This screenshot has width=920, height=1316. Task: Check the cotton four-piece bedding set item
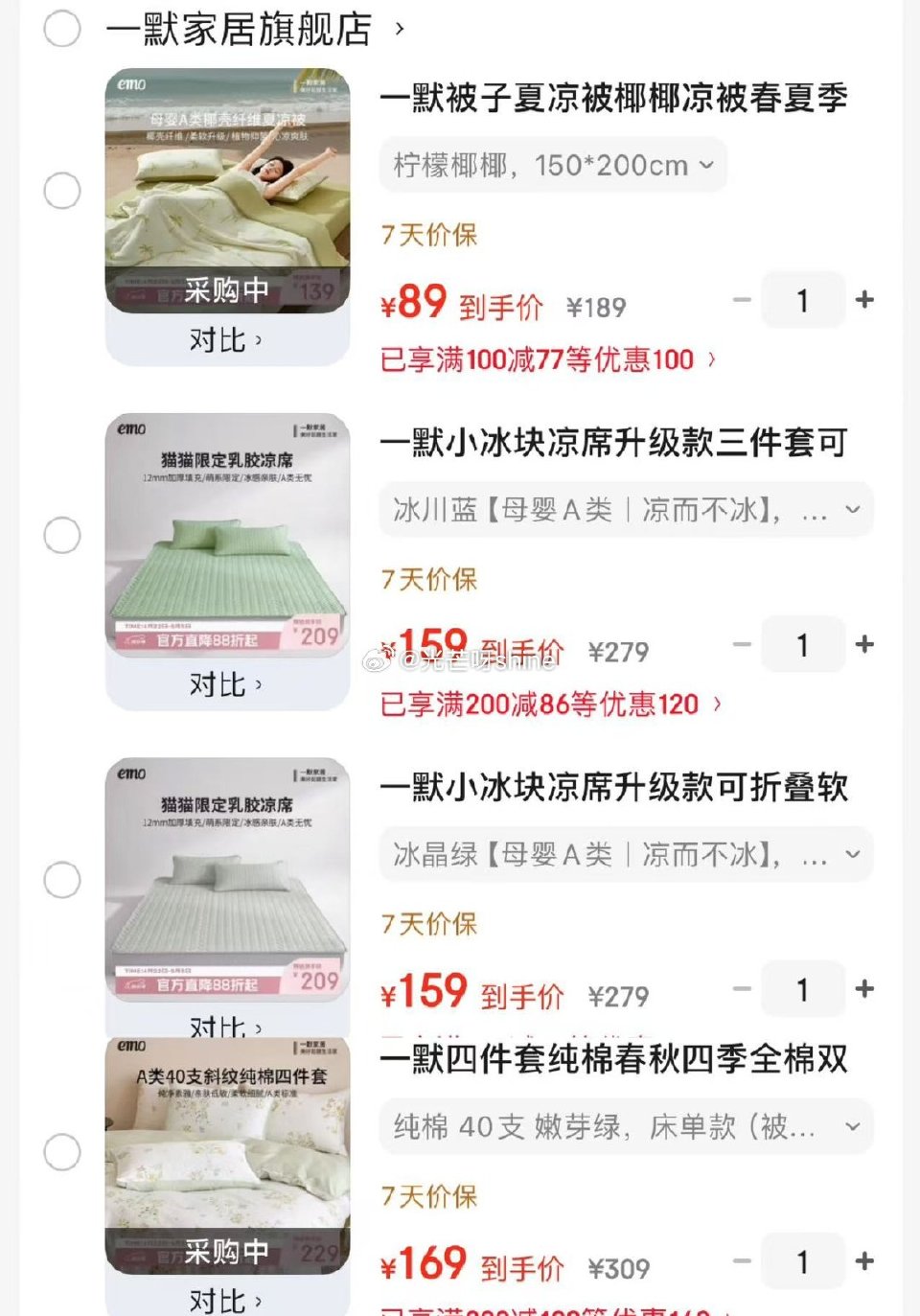[x=61, y=1144]
